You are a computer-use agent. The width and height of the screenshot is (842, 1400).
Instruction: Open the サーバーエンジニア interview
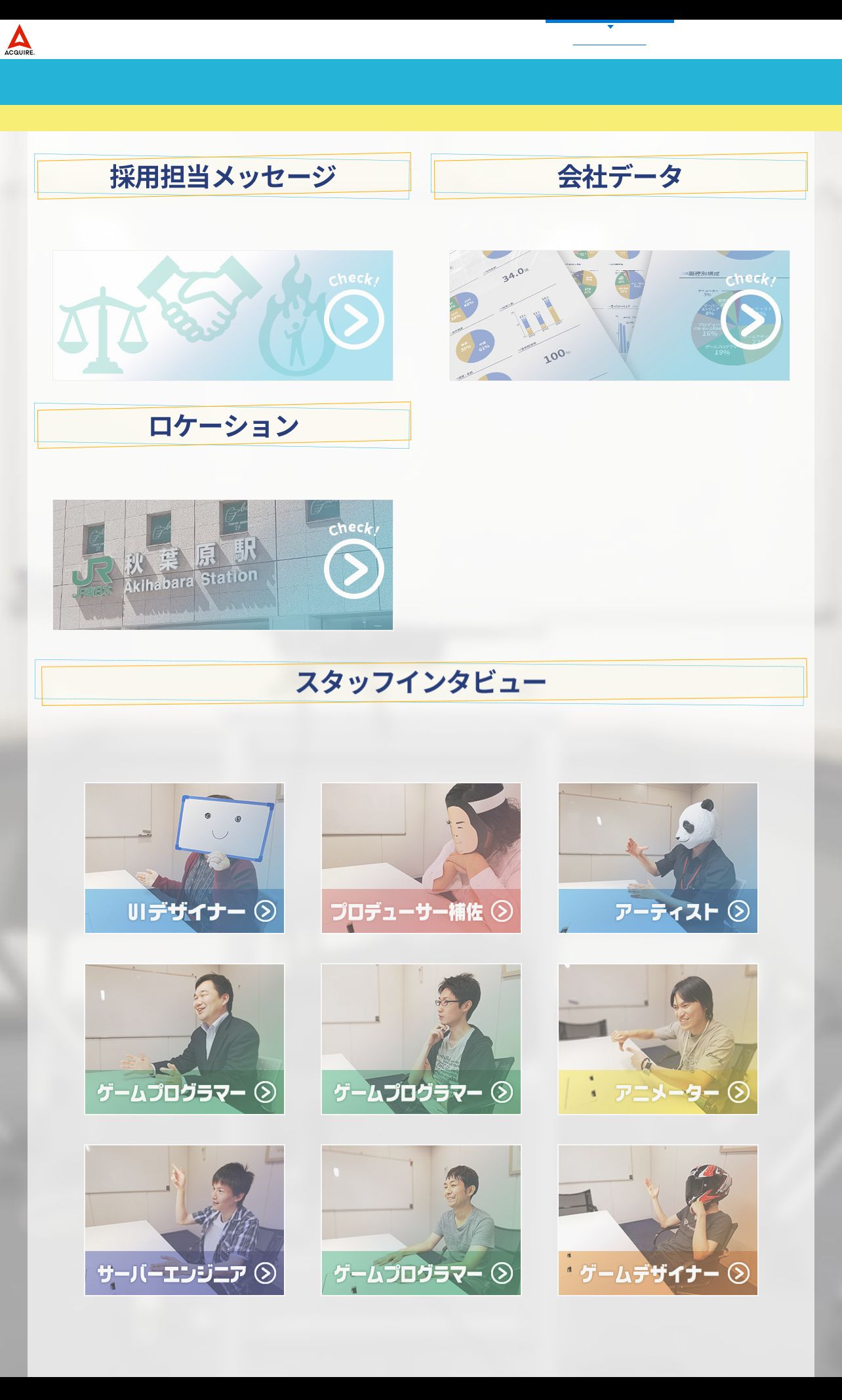point(184,1220)
